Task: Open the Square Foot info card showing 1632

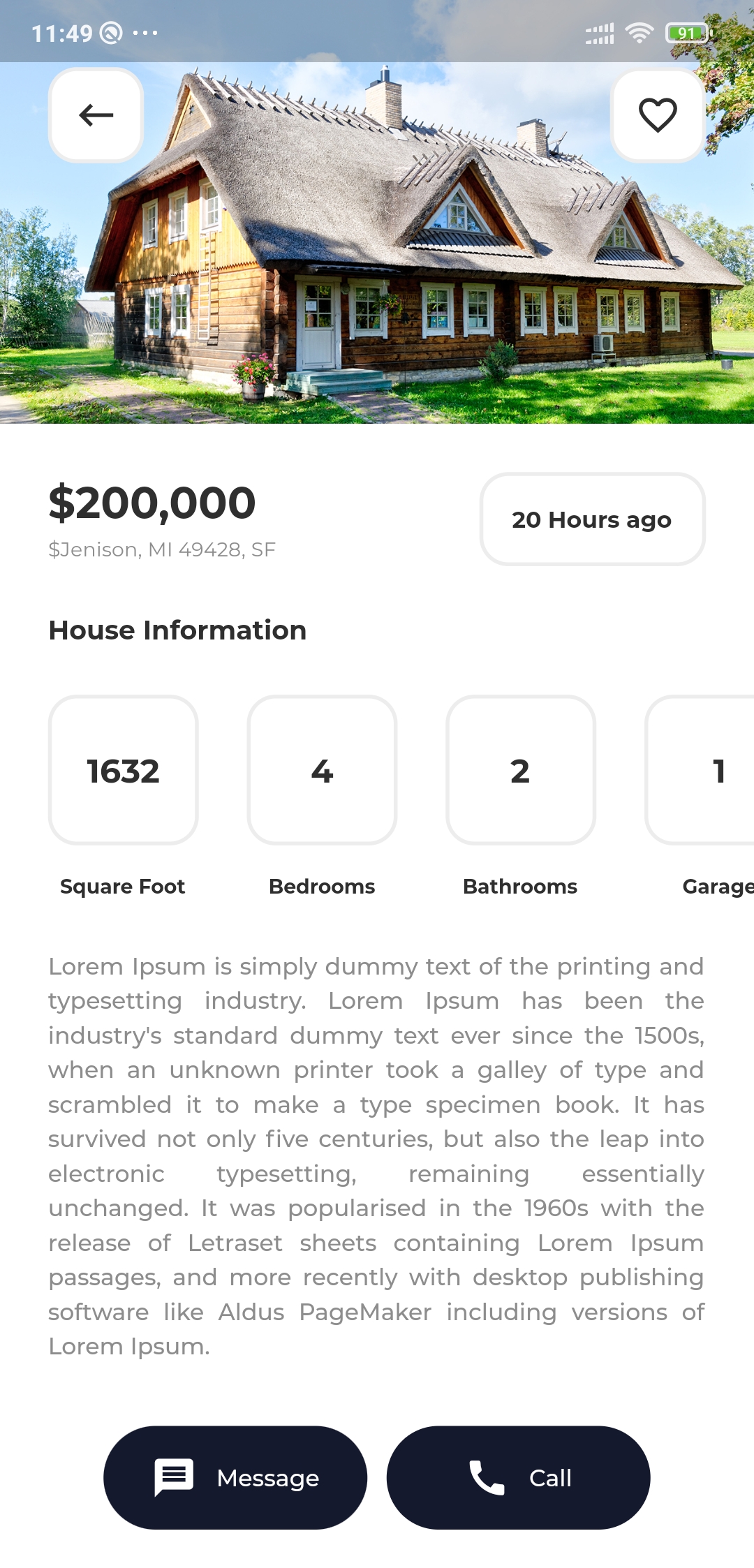Action: [123, 771]
